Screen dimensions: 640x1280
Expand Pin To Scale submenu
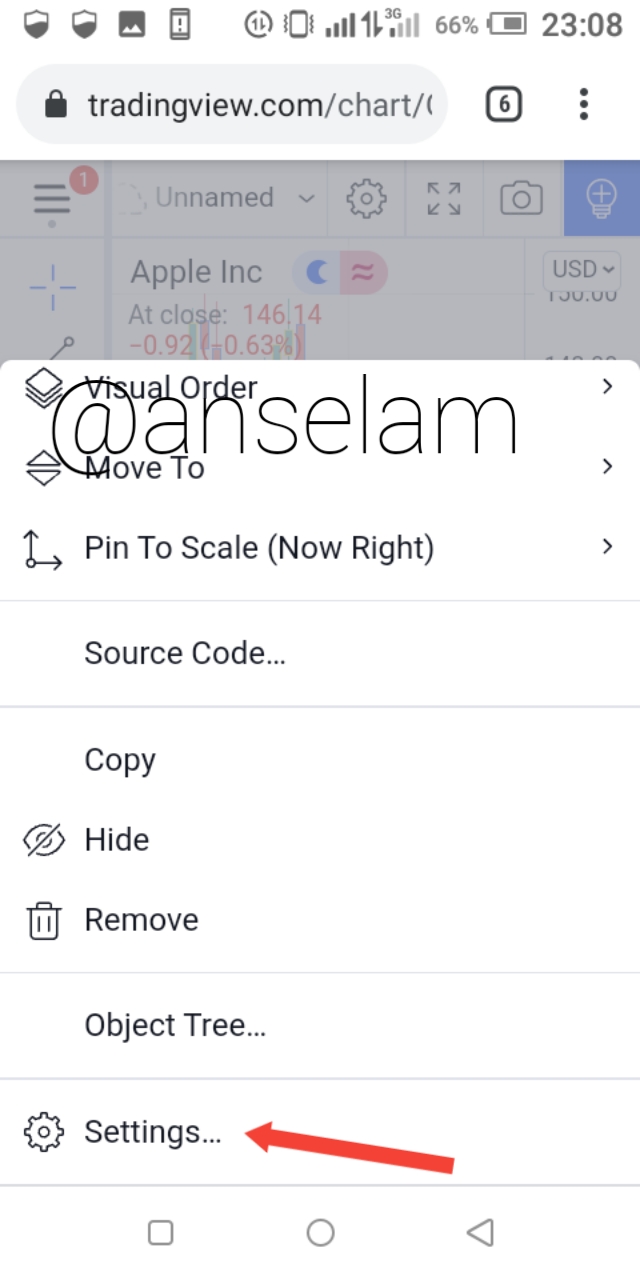pos(258,547)
